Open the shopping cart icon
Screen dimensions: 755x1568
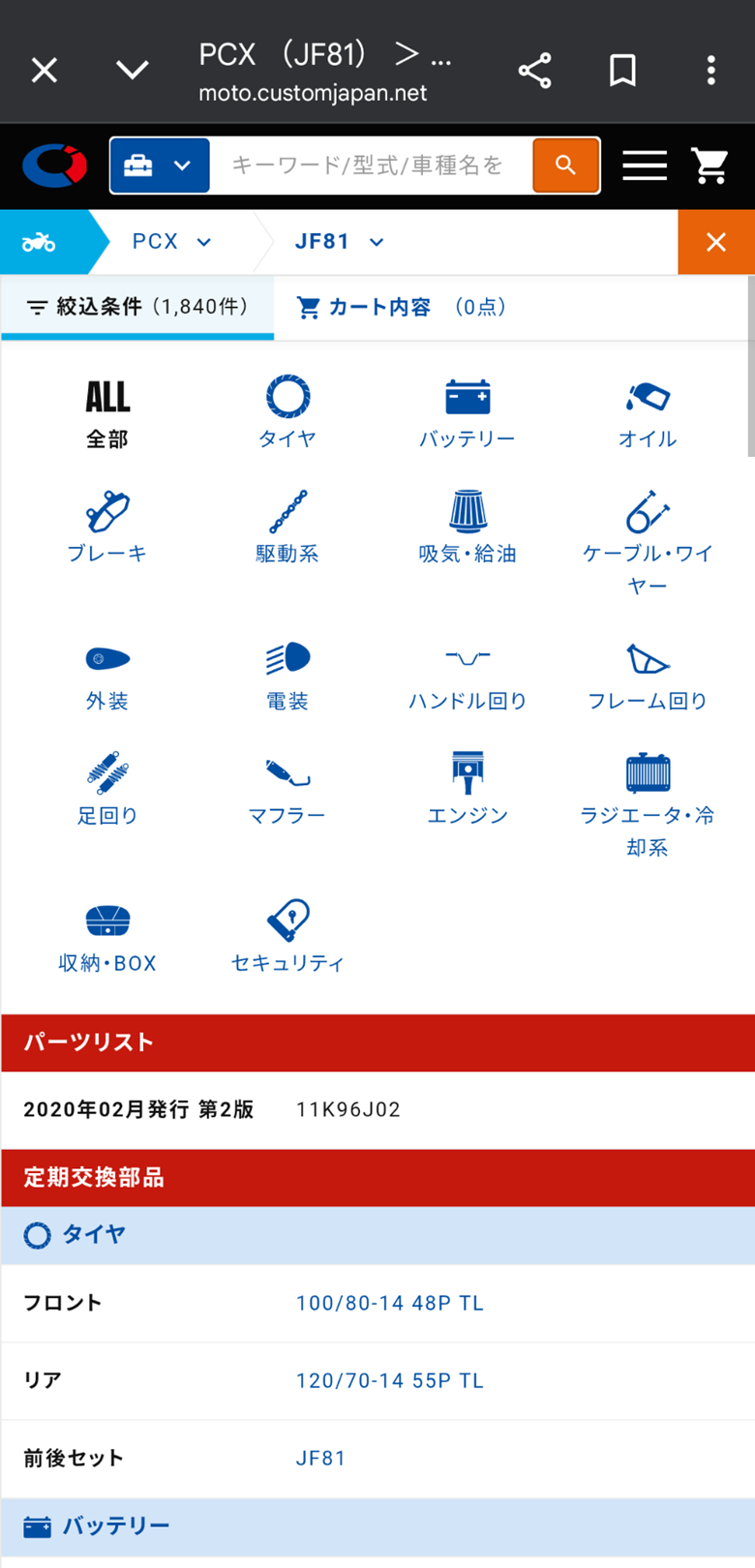click(710, 166)
